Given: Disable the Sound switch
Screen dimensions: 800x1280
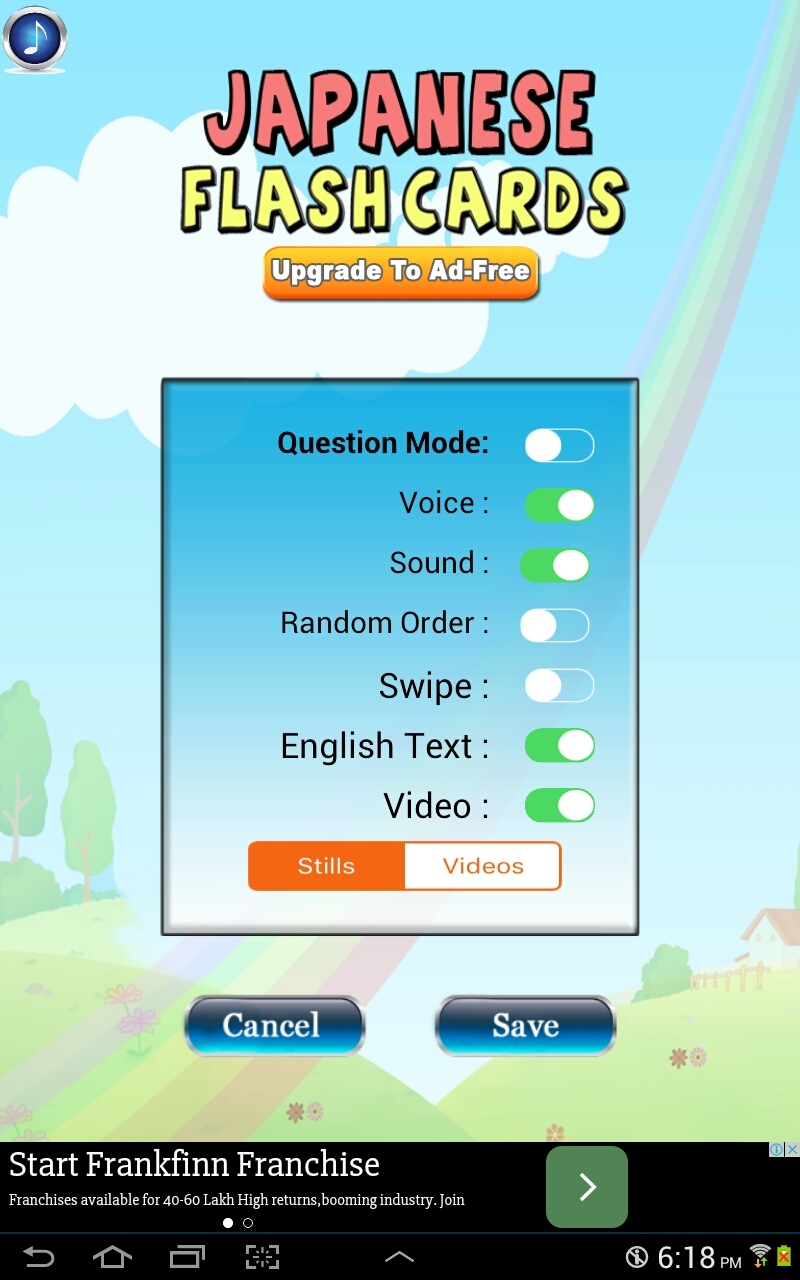Looking at the screenshot, I should [554, 565].
